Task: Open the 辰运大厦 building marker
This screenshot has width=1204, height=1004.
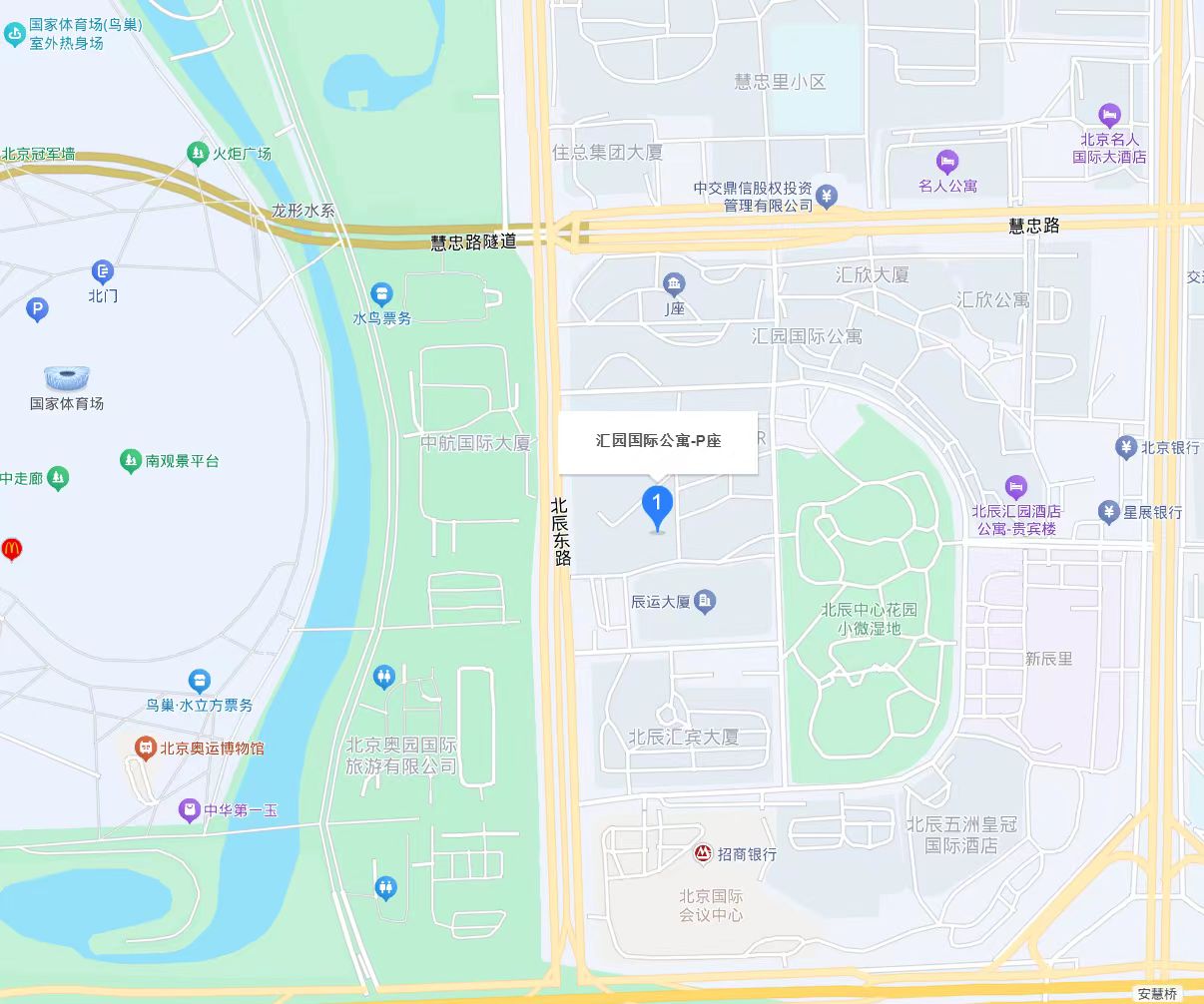Action: pos(706,601)
